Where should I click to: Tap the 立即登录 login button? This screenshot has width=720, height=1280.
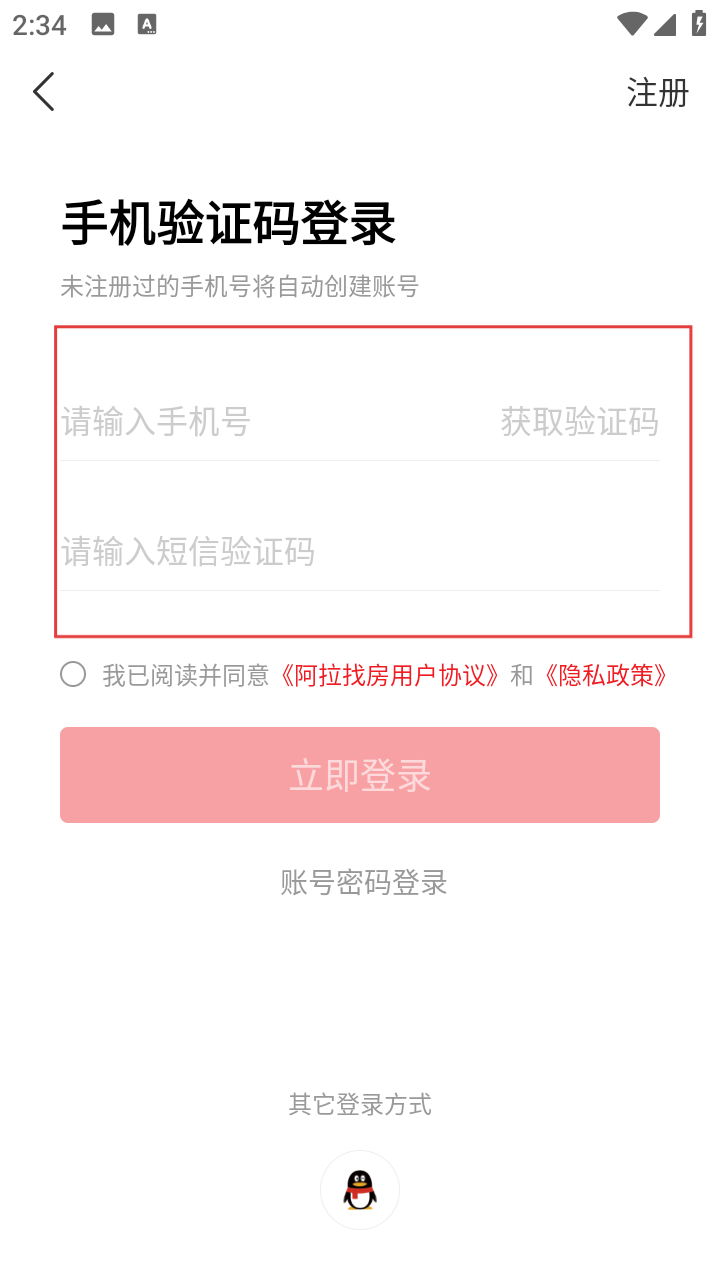[360, 775]
